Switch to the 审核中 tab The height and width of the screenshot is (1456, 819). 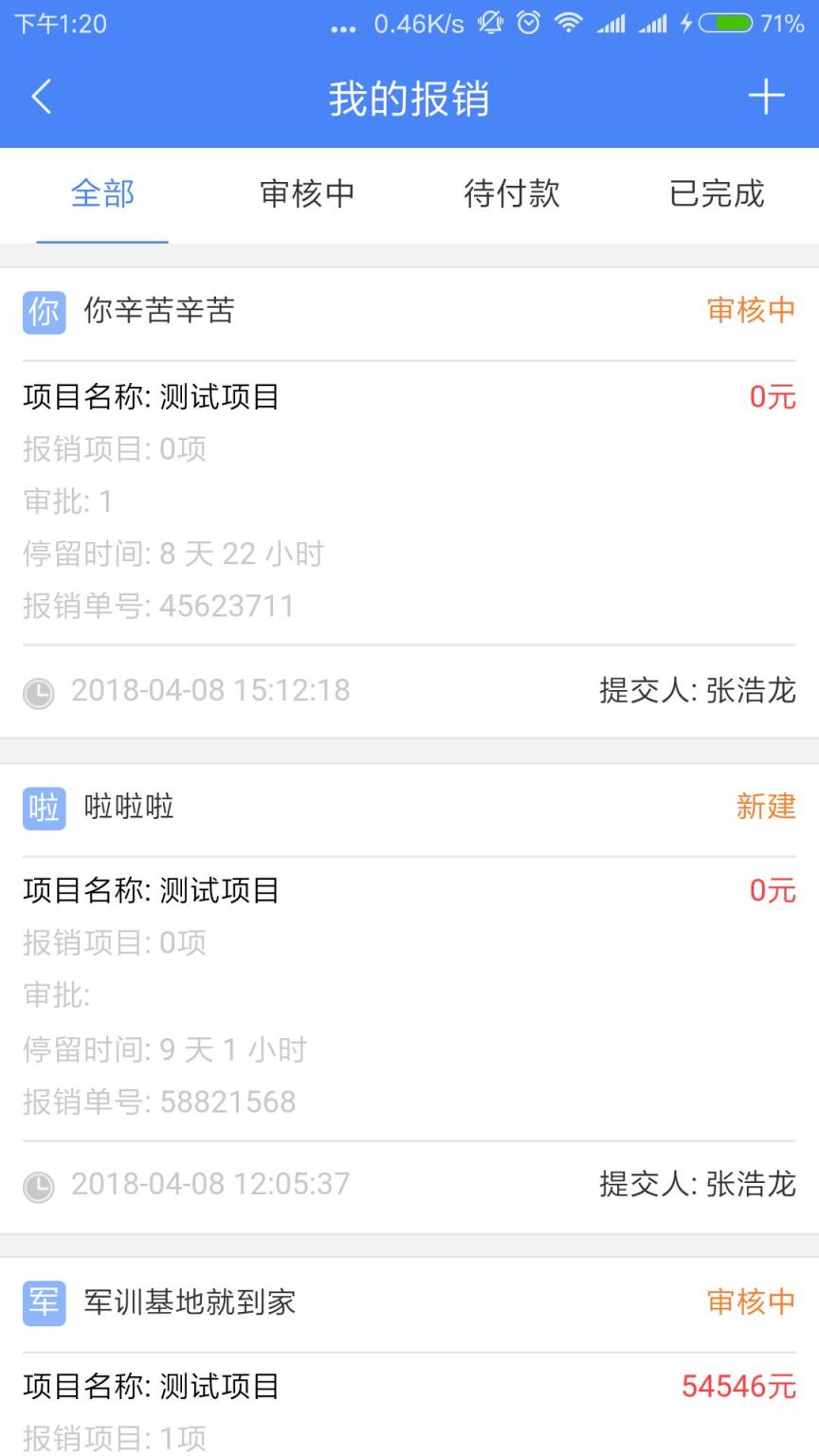(x=307, y=194)
